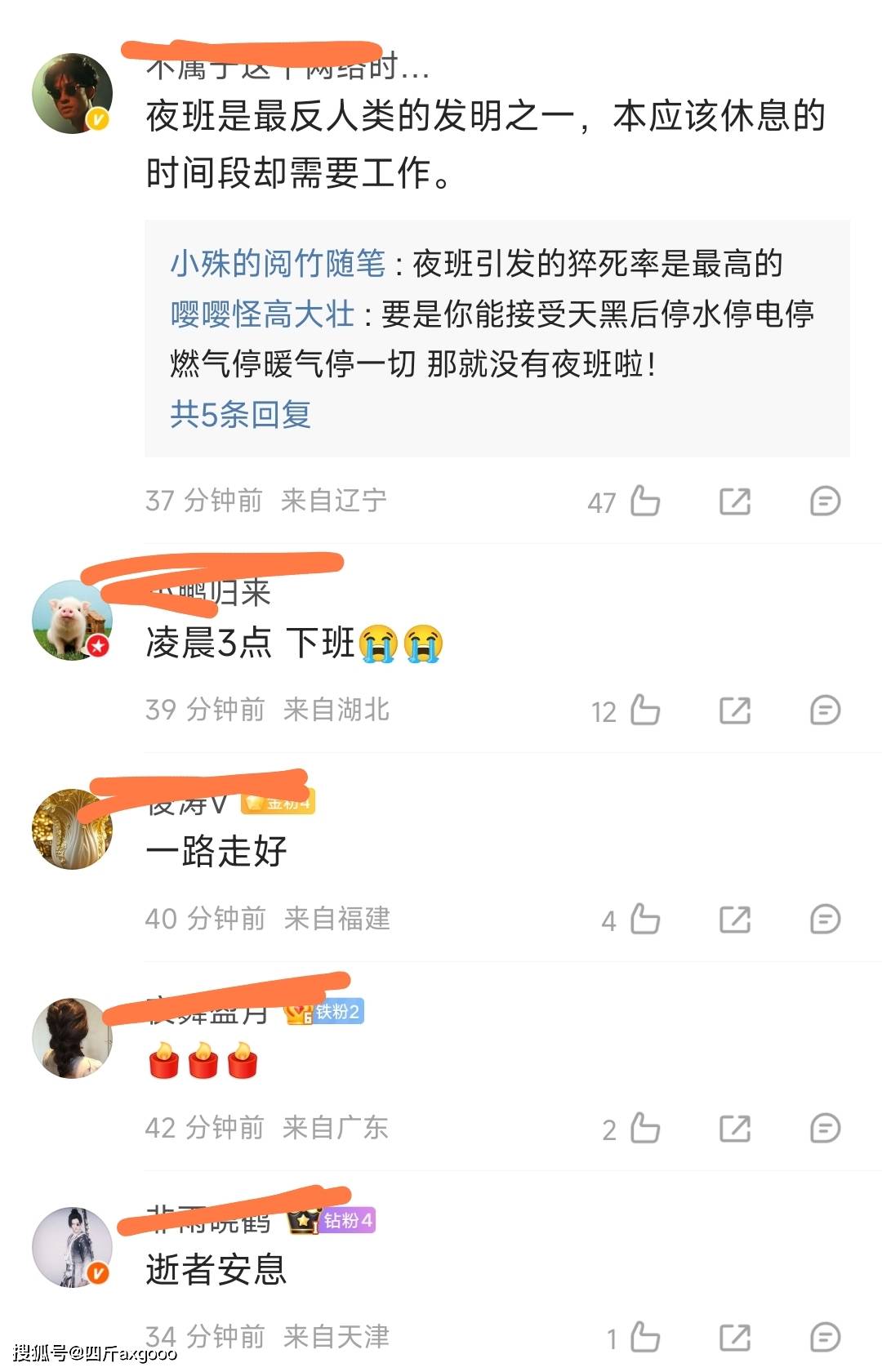This screenshot has width=882, height=1372.
Task: Share the 一路走好 comment
Action: (734, 919)
